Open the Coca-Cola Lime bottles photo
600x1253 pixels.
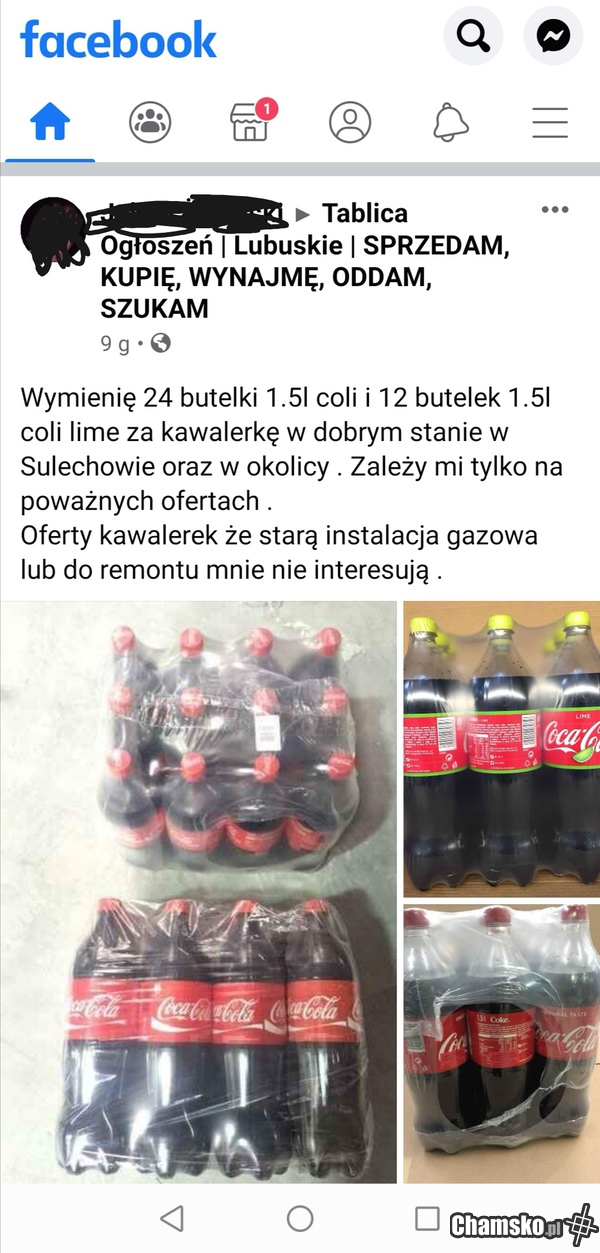click(502, 748)
